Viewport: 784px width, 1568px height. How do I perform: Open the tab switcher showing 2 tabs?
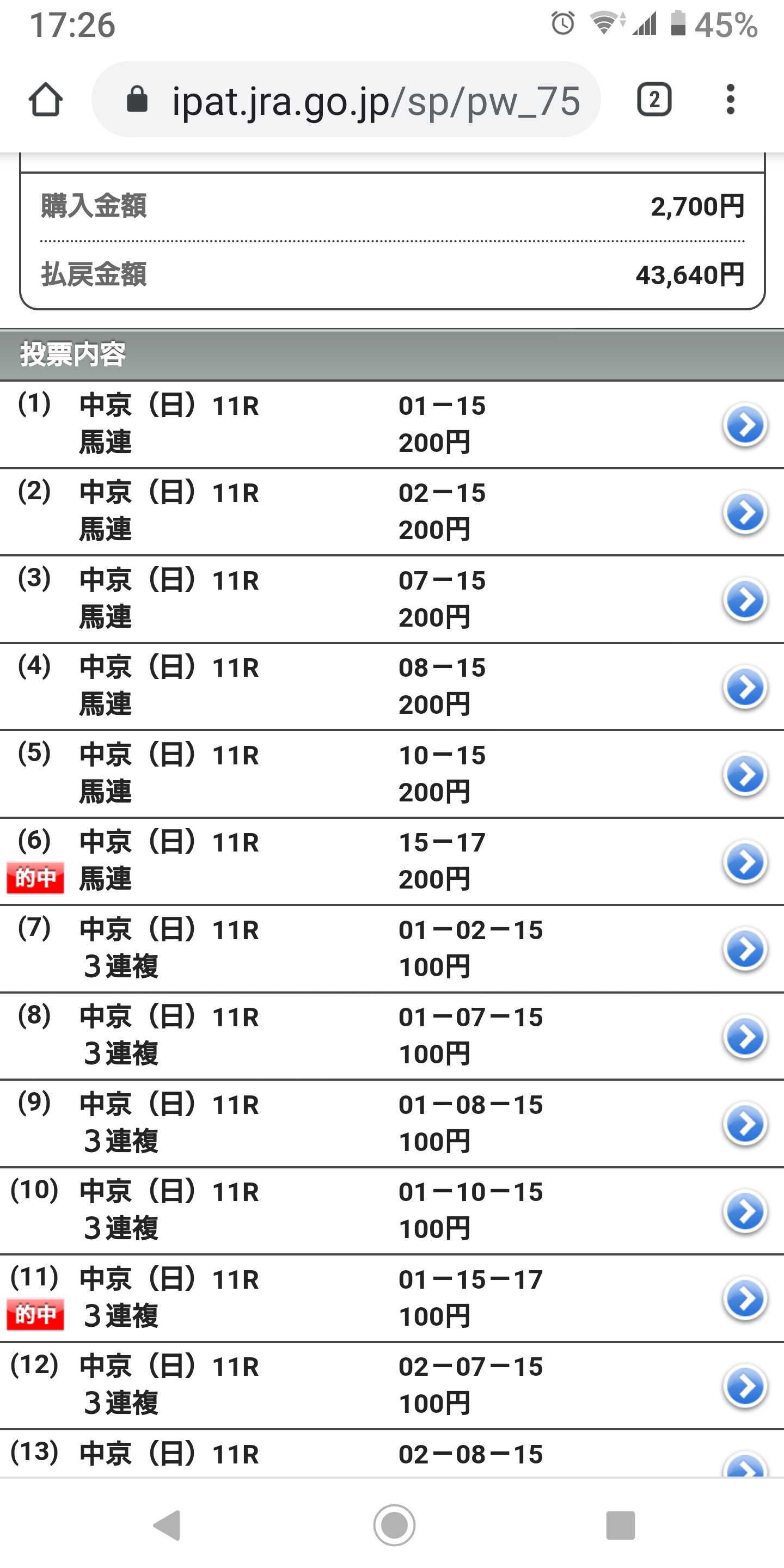[654, 100]
